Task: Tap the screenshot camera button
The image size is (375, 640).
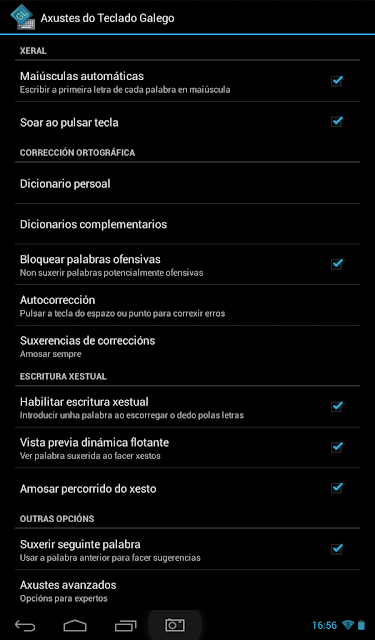Action: click(x=175, y=625)
